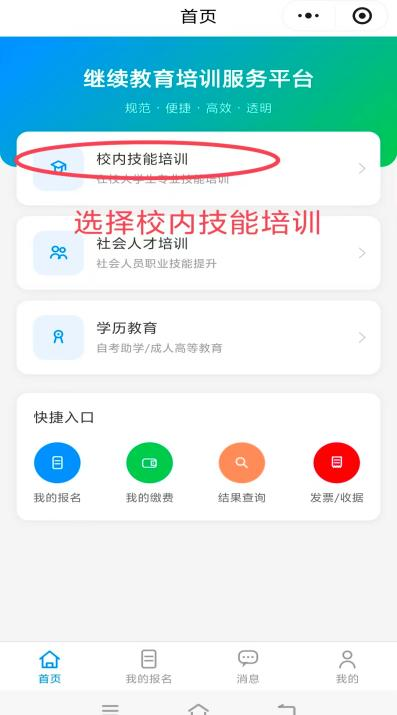Open 我的缴费 quick entry

[x=150, y=473]
